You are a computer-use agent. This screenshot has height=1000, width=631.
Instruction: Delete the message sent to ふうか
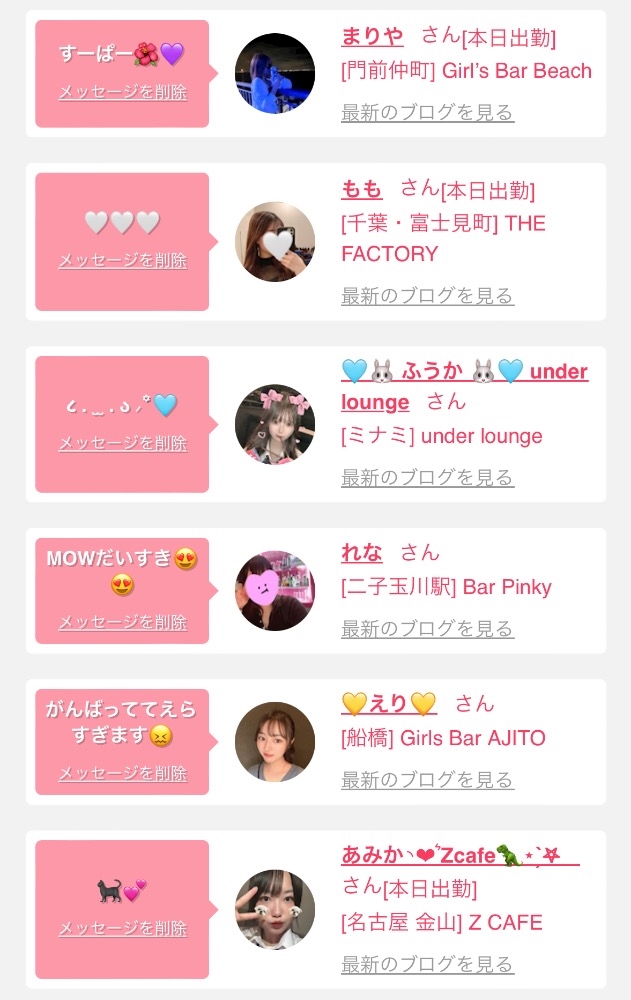[x=122, y=443]
